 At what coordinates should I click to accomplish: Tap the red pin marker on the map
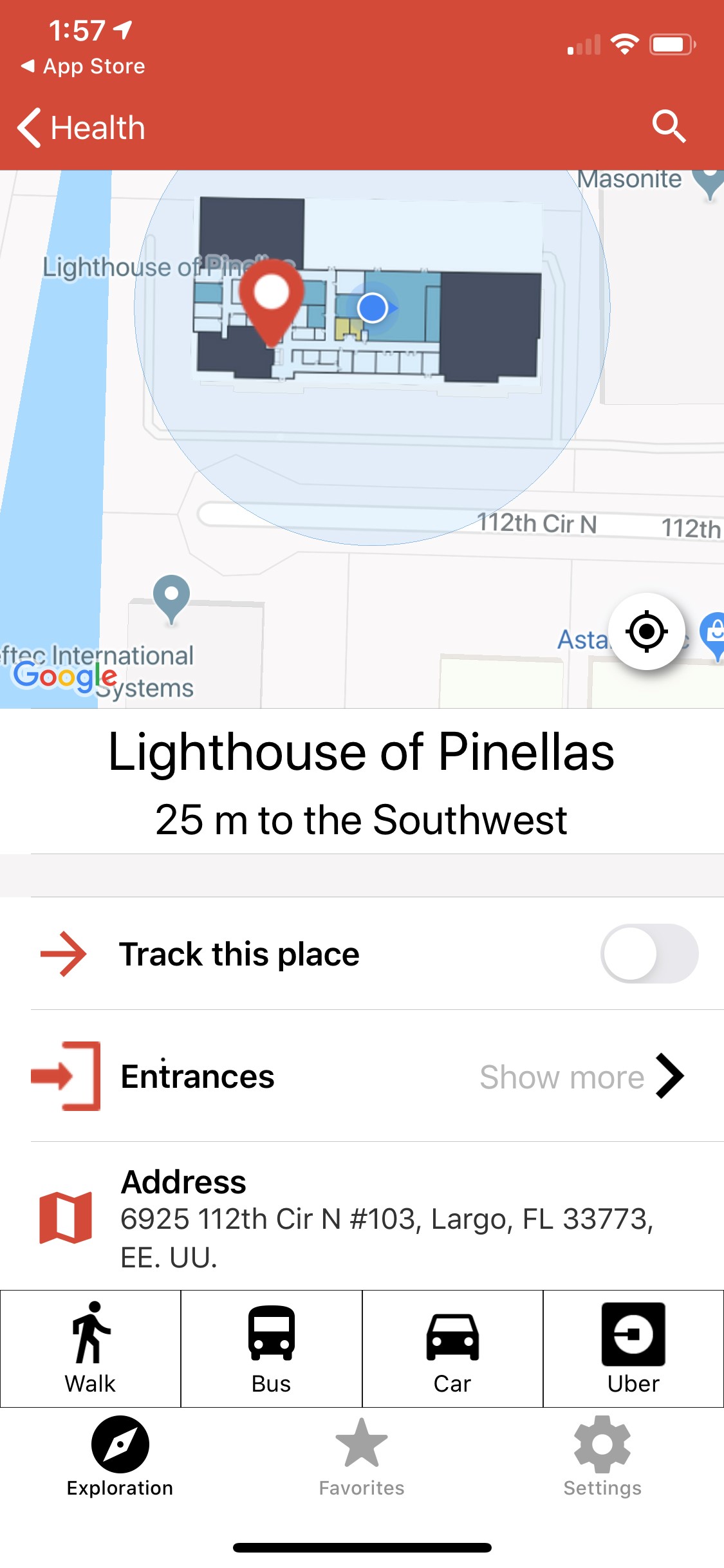click(273, 296)
